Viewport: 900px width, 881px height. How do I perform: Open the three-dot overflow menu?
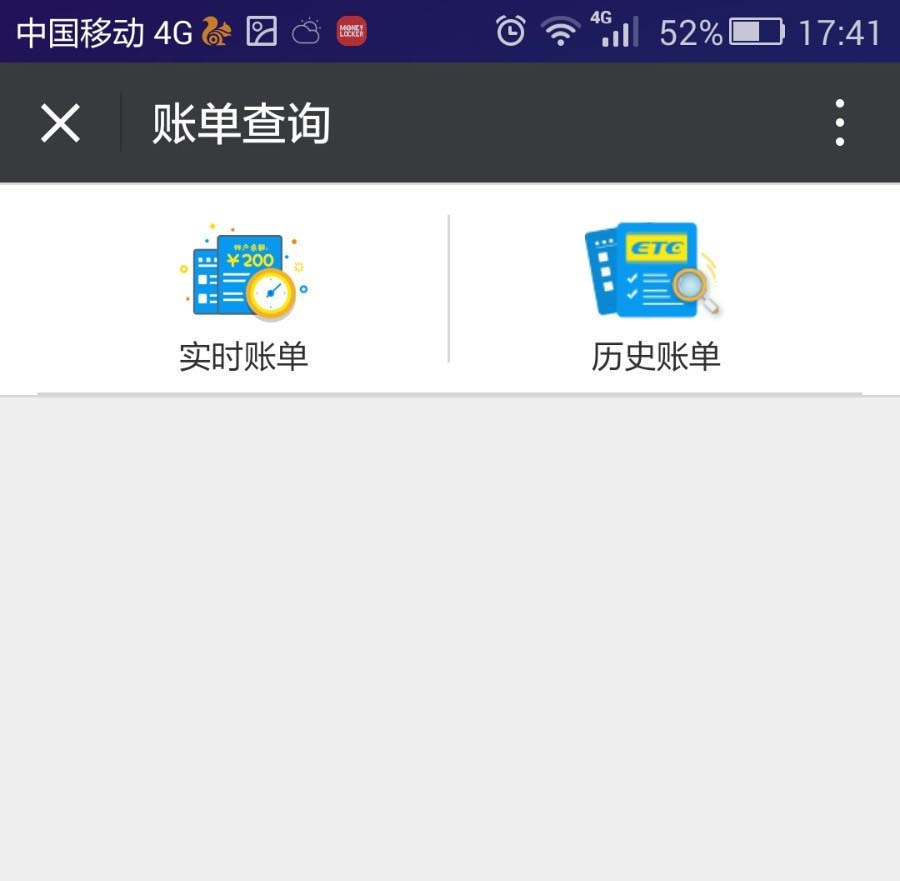839,123
